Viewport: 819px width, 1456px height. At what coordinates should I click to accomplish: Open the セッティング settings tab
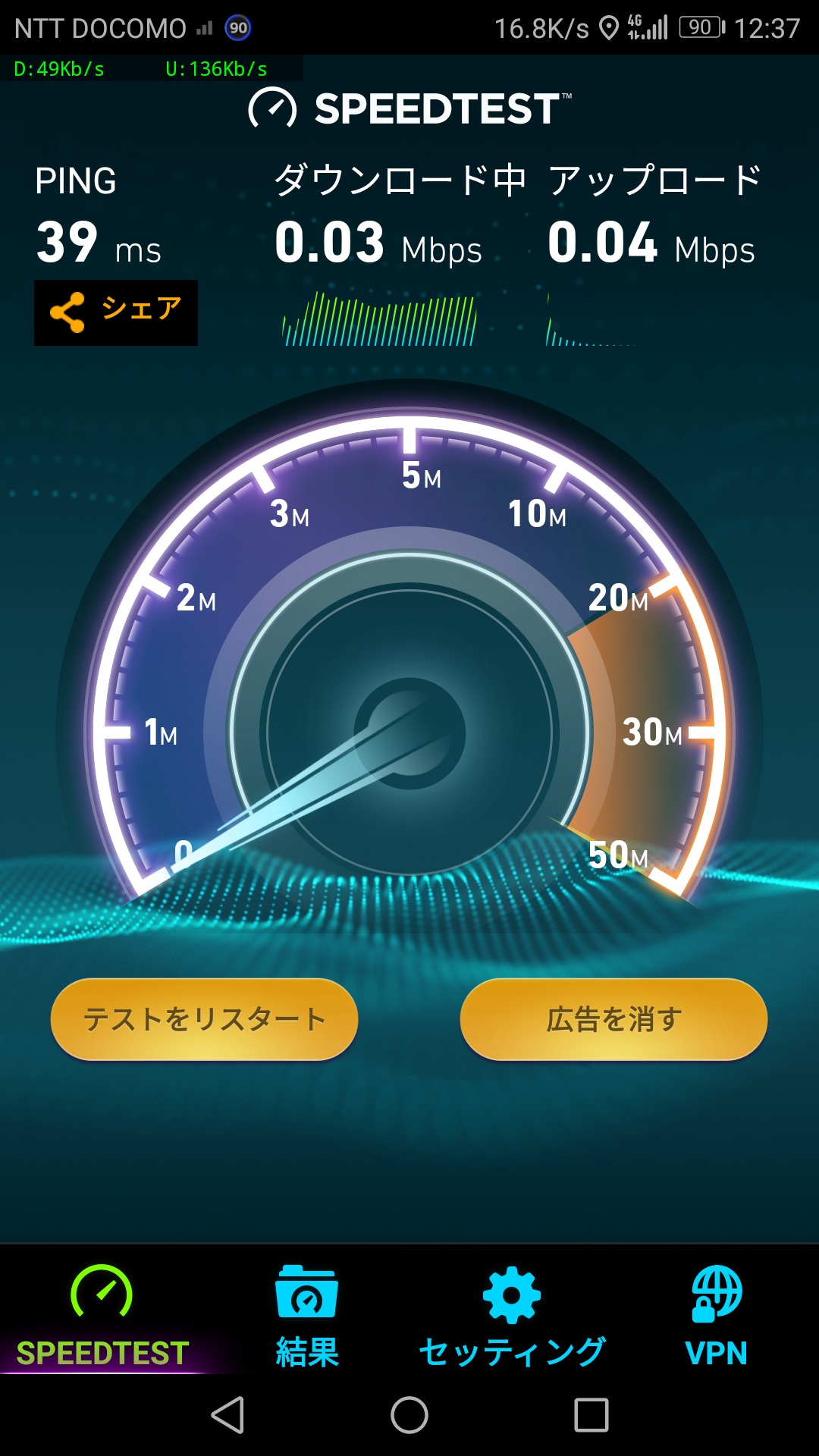512,1318
